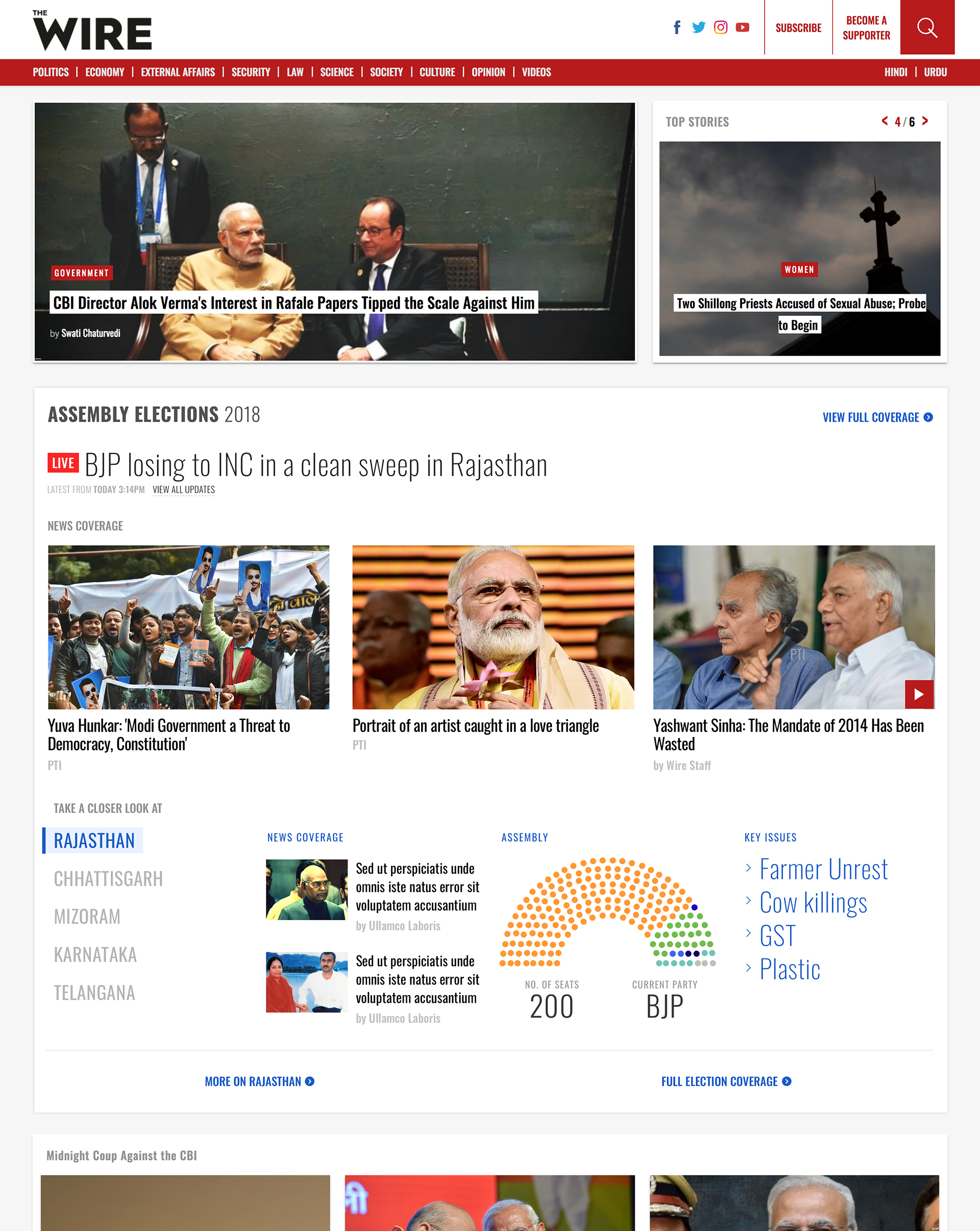Open the External Affairs section
Screen dimensions: 980x1231
[178, 72]
